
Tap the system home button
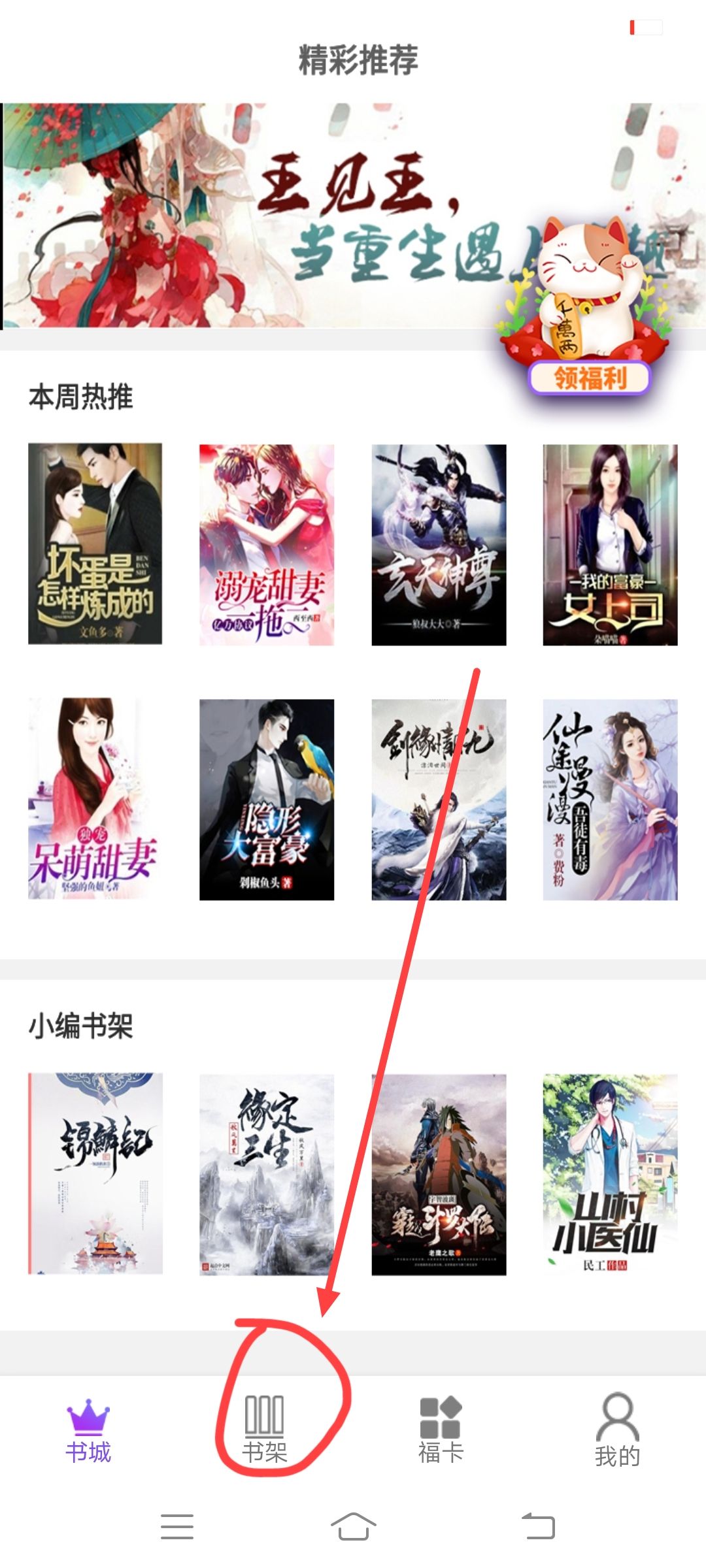pos(353,1527)
